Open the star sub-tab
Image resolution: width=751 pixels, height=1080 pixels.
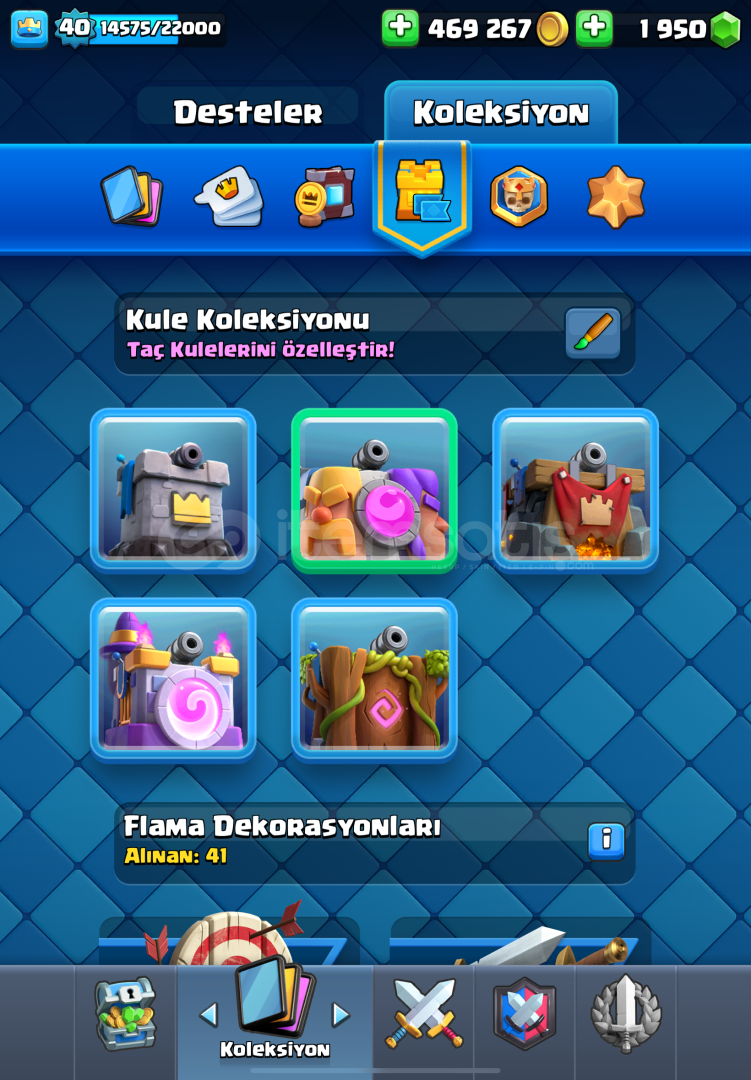coord(615,196)
